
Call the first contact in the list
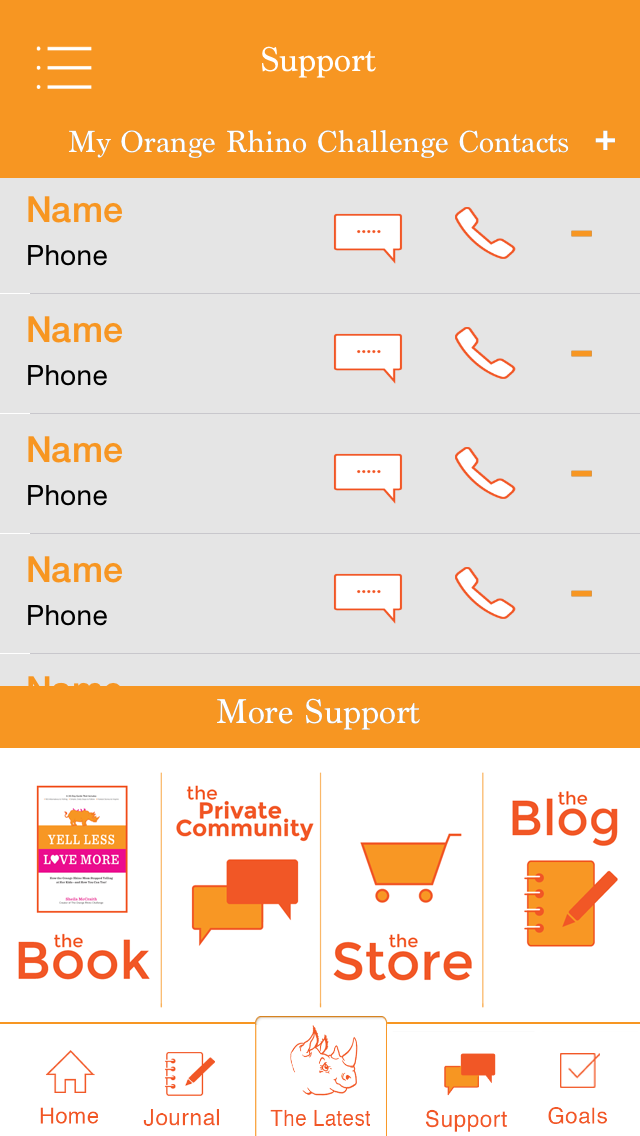pyautogui.click(x=485, y=234)
